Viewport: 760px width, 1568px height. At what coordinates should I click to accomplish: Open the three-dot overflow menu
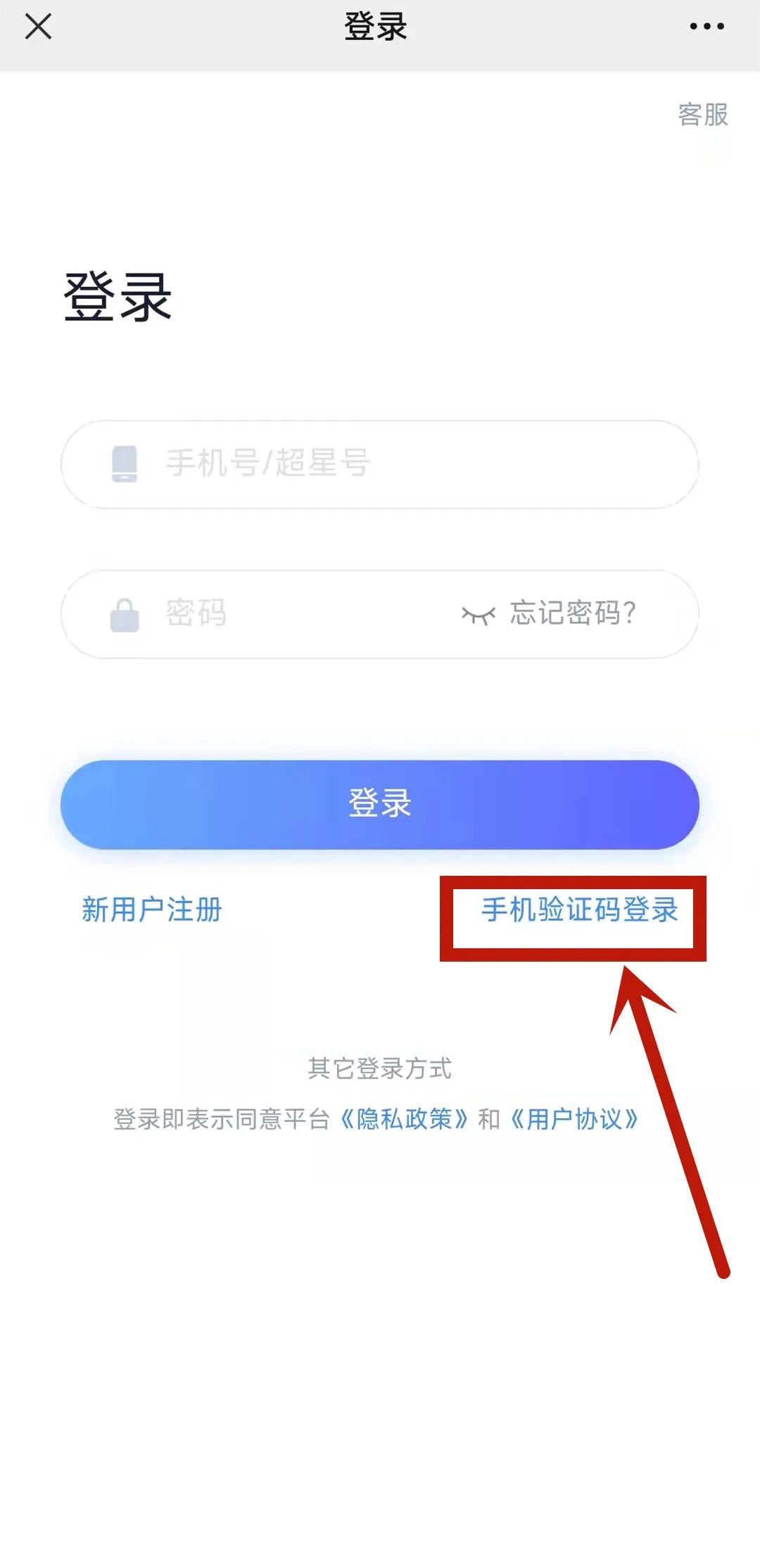tap(707, 27)
